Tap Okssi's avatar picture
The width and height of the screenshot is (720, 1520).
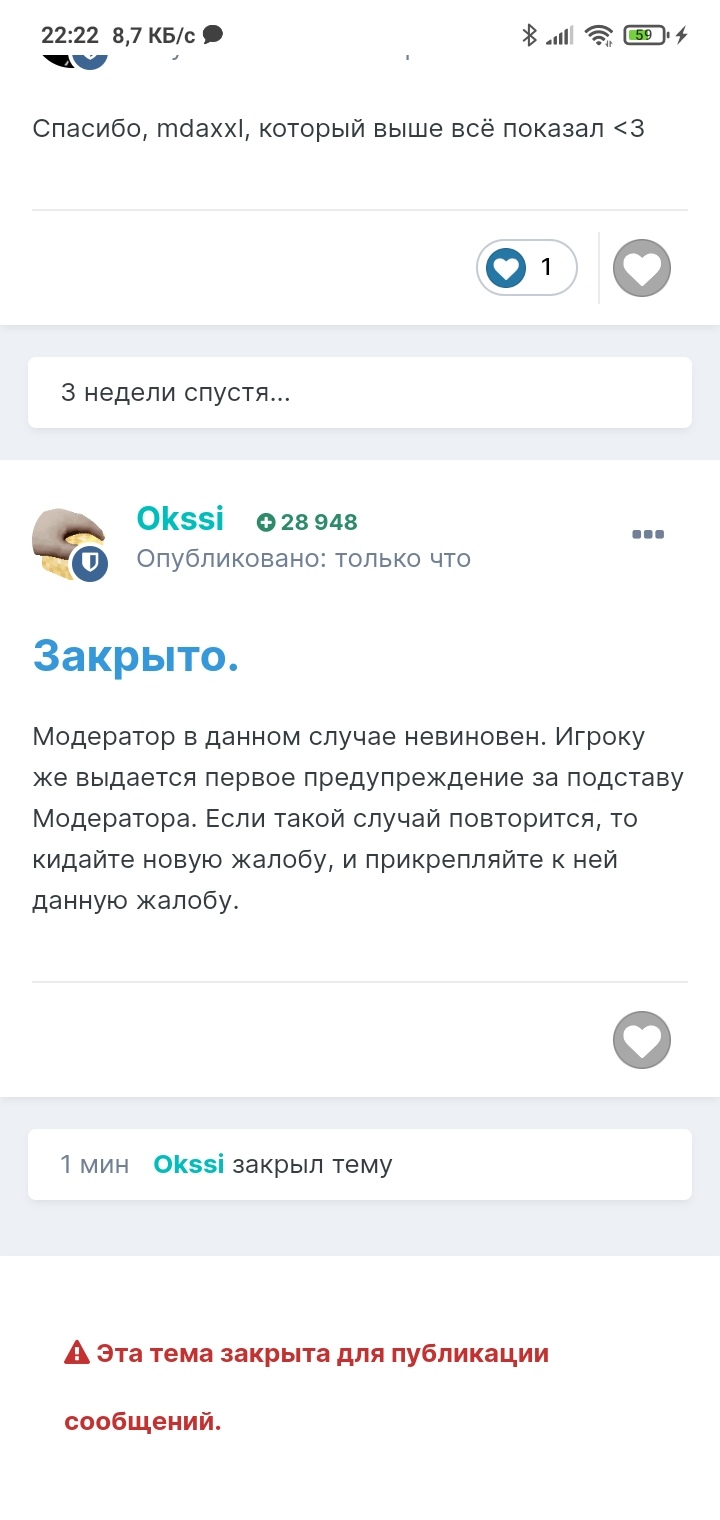coord(68,545)
